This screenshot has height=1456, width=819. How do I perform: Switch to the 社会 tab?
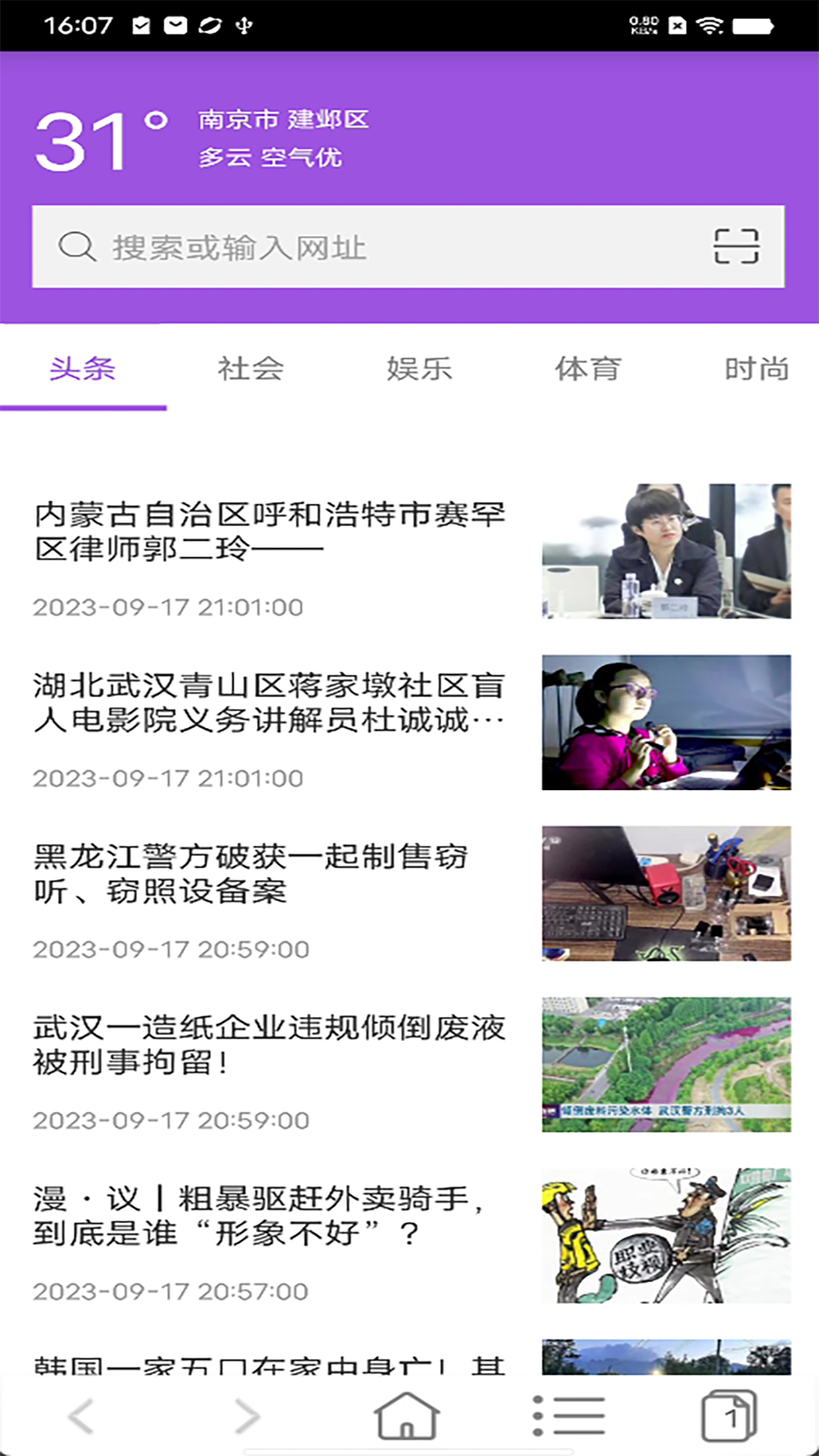250,369
